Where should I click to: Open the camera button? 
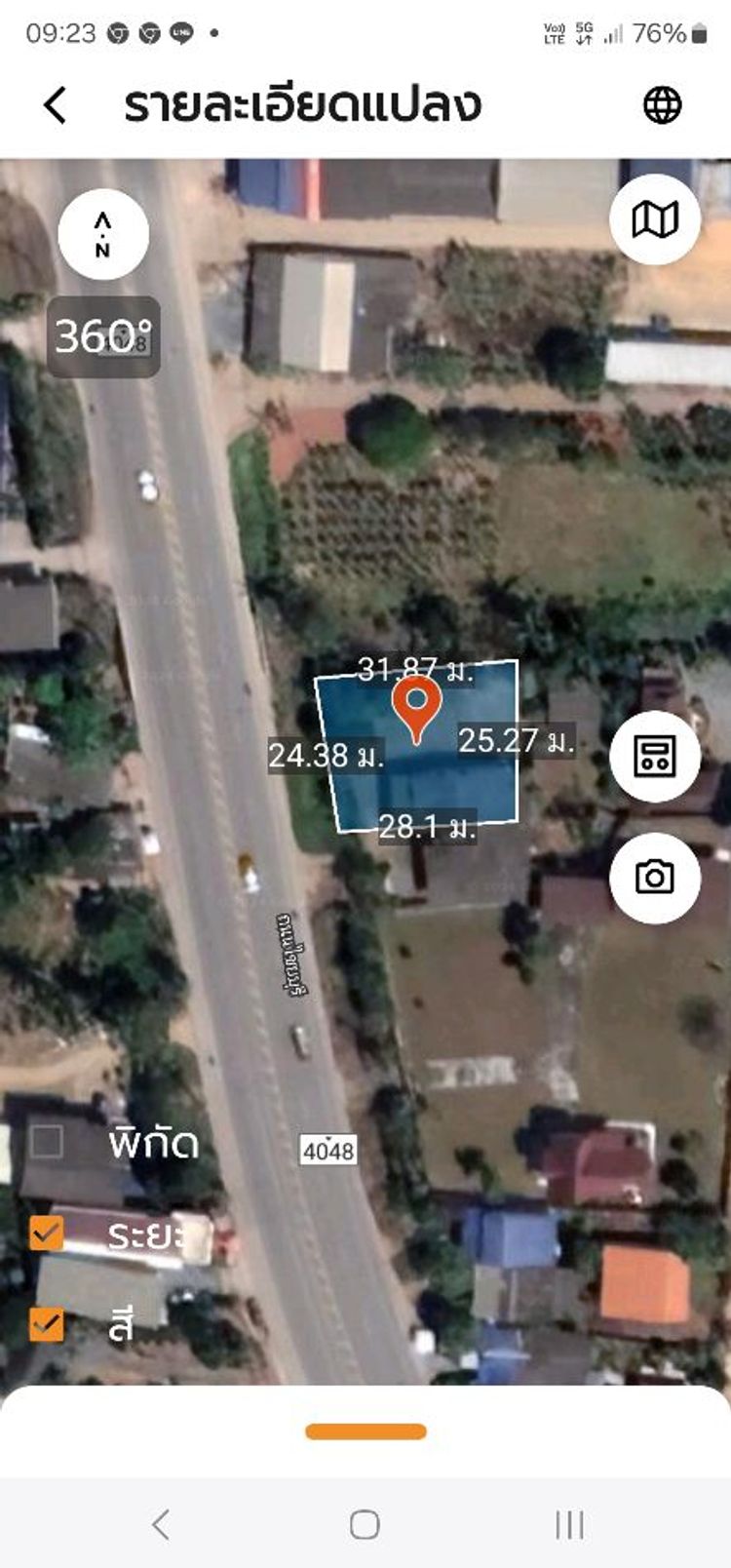[x=655, y=878]
